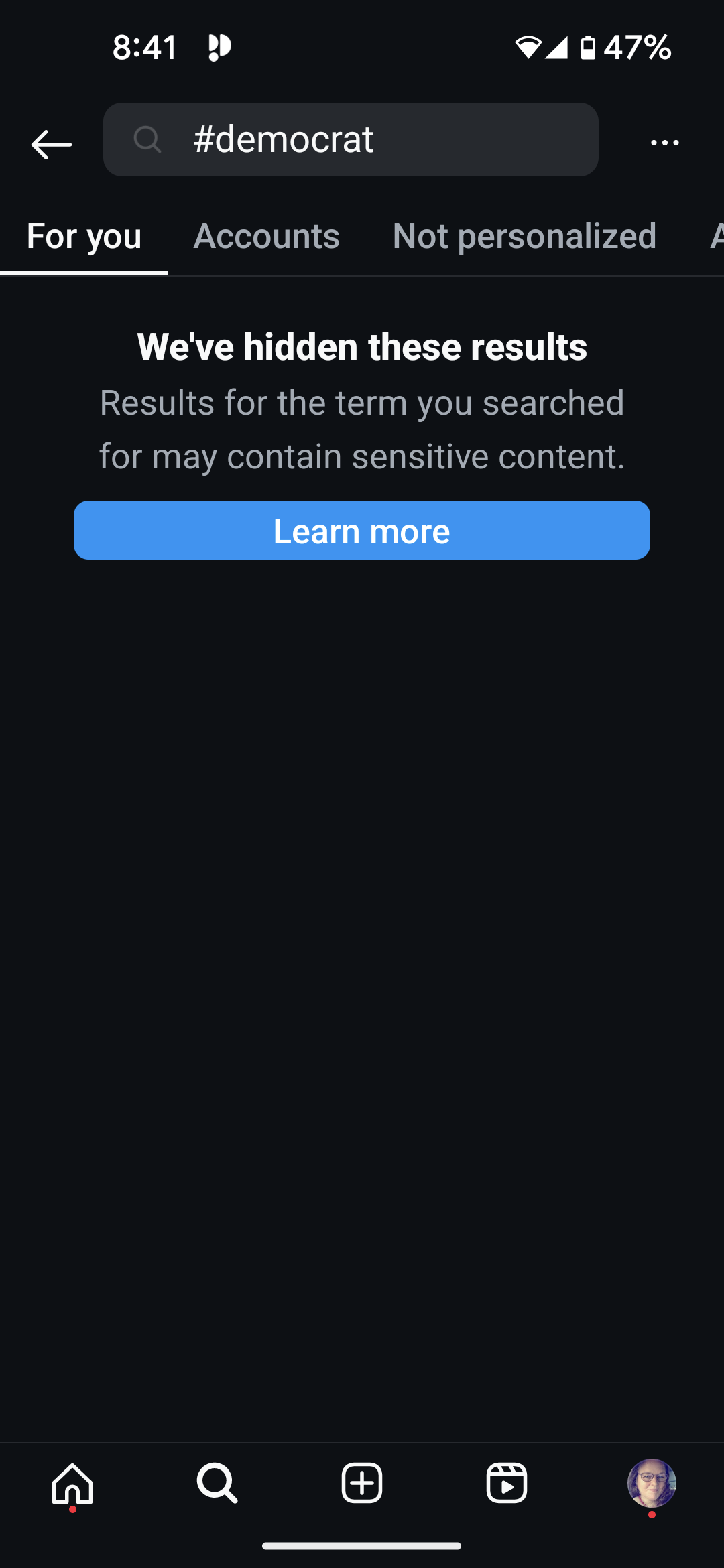Create a new post
Viewport: 724px width, 1568px height.
362,1483
